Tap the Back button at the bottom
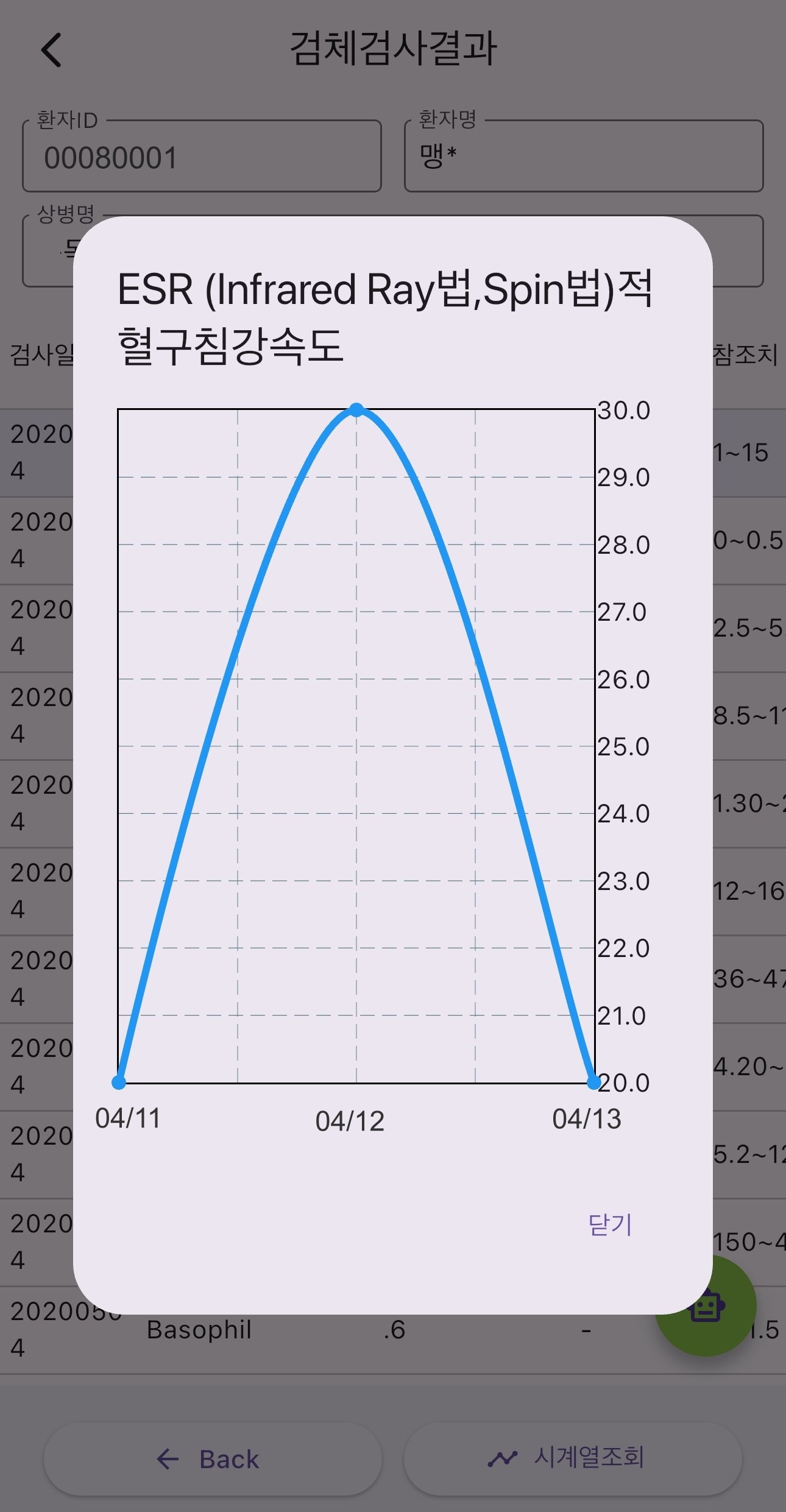Image resolution: width=786 pixels, height=1512 pixels. [213, 1459]
